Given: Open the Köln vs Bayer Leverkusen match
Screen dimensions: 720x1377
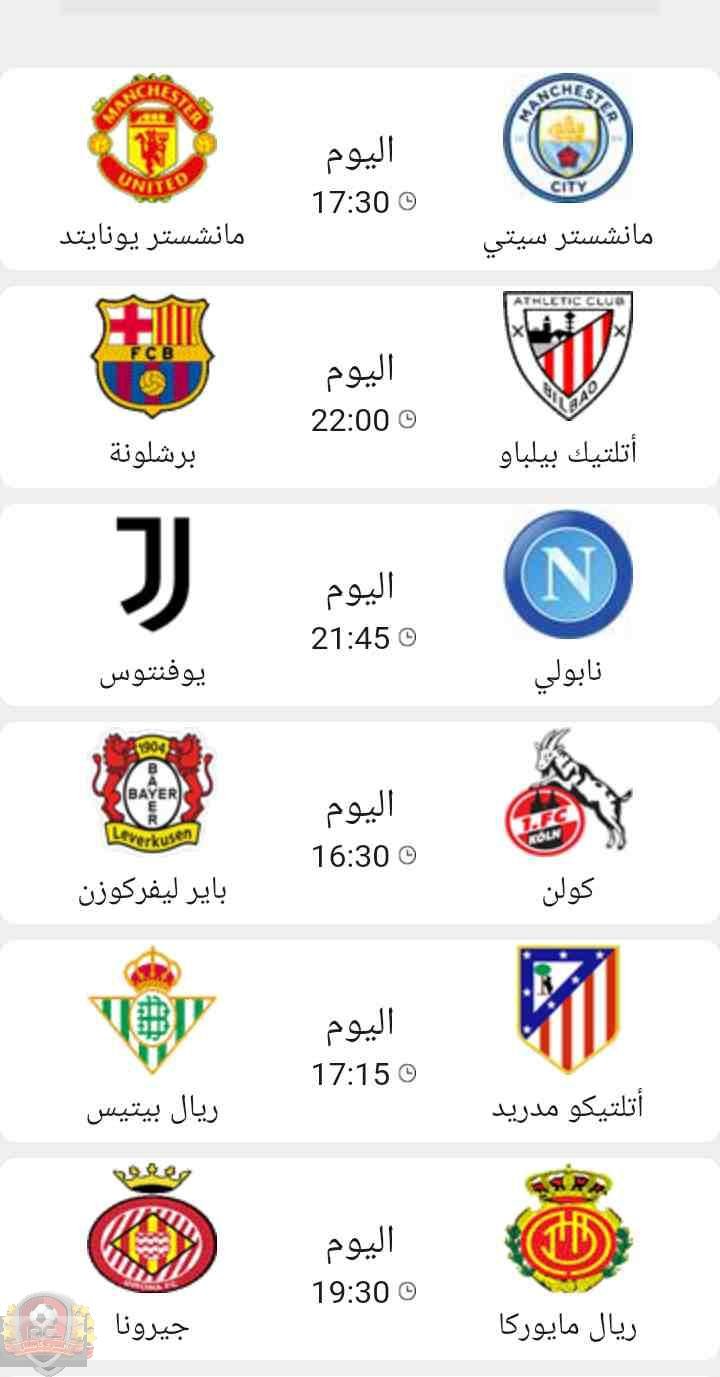Looking at the screenshot, I should pyautogui.click(x=360, y=824).
